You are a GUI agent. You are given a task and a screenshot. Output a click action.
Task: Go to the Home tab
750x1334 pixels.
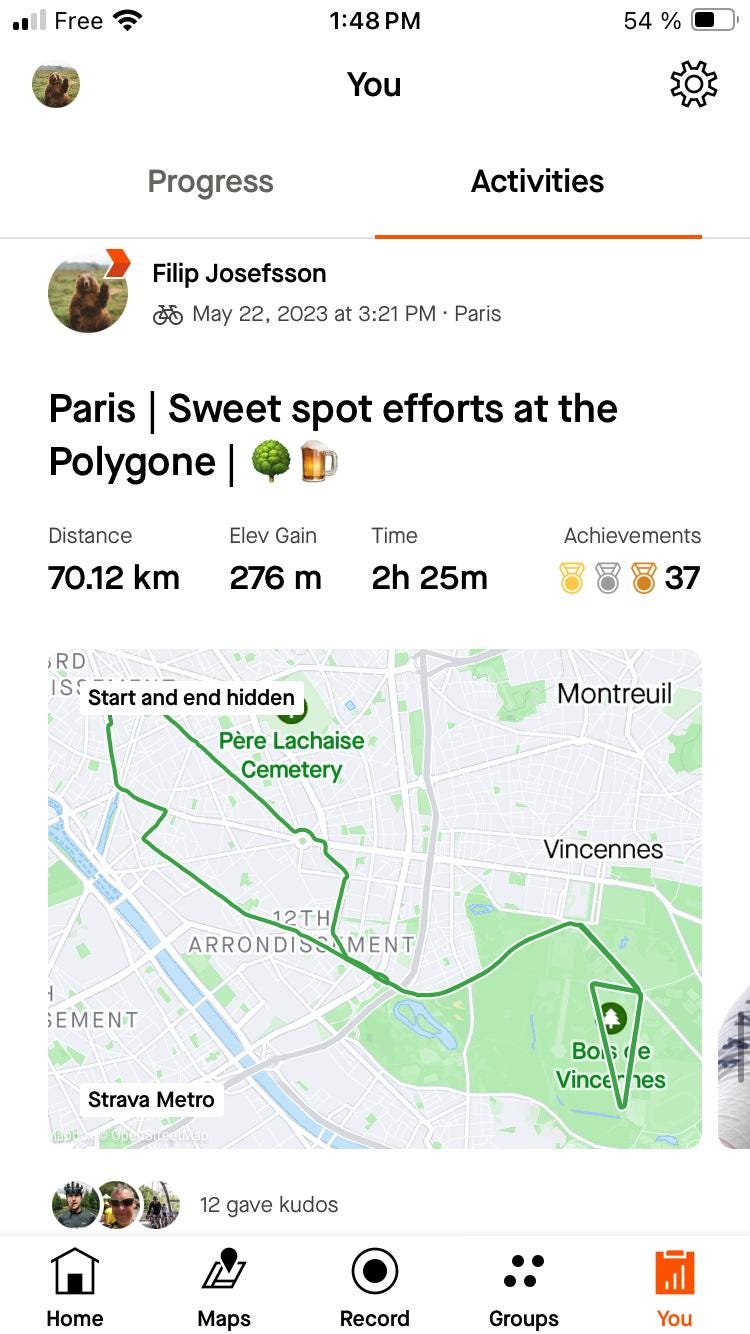75,1289
